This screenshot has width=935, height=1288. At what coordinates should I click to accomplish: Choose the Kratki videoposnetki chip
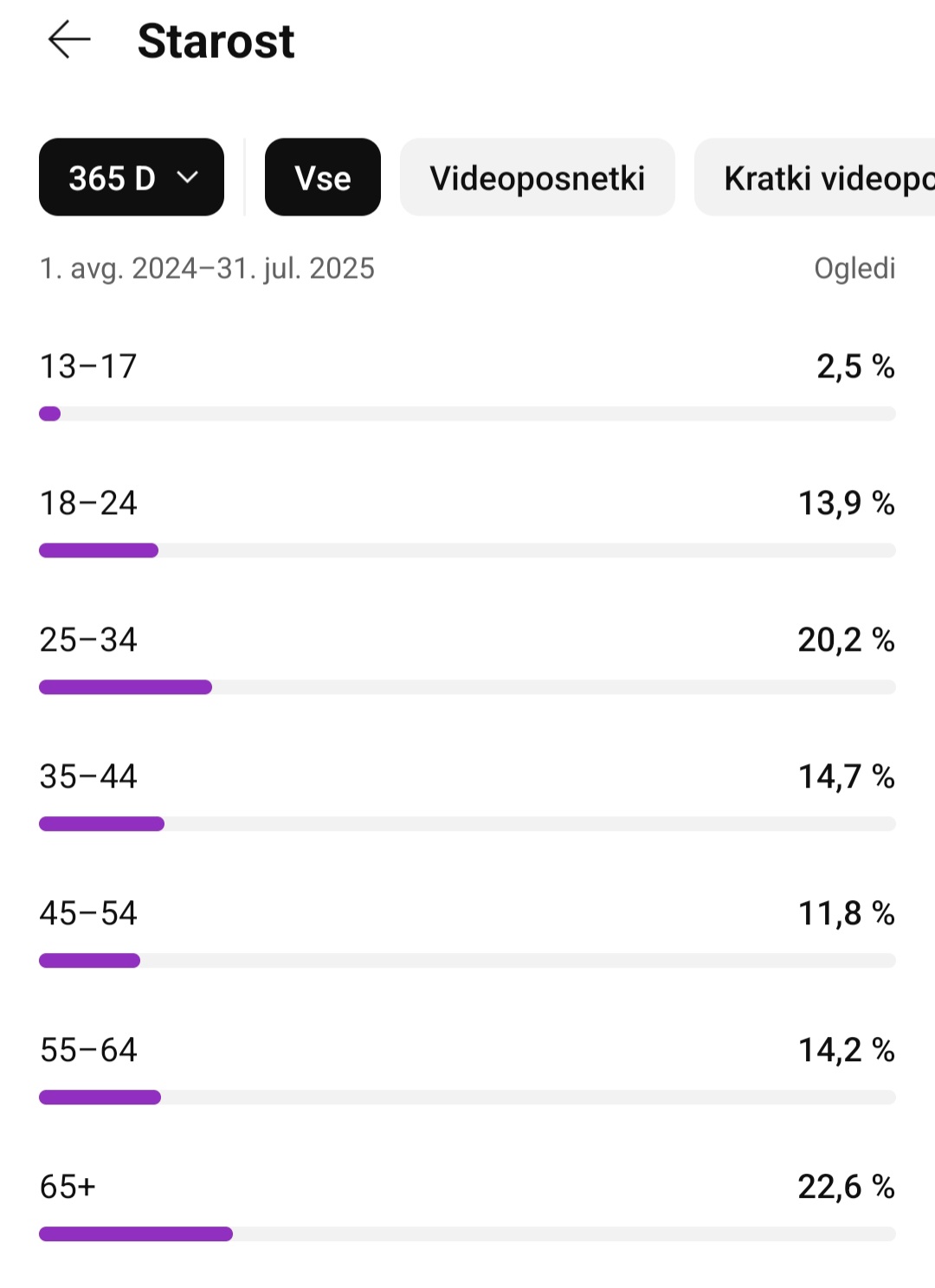[815, 177]
